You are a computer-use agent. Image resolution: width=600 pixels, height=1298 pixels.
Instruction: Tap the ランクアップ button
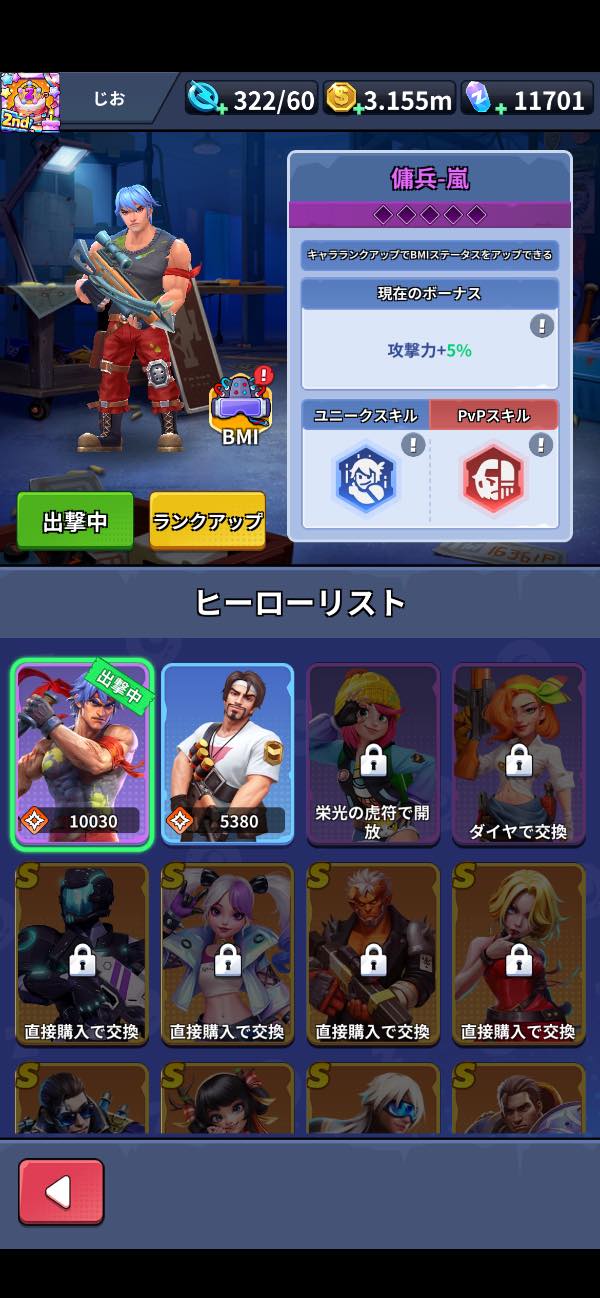[207, 520]
